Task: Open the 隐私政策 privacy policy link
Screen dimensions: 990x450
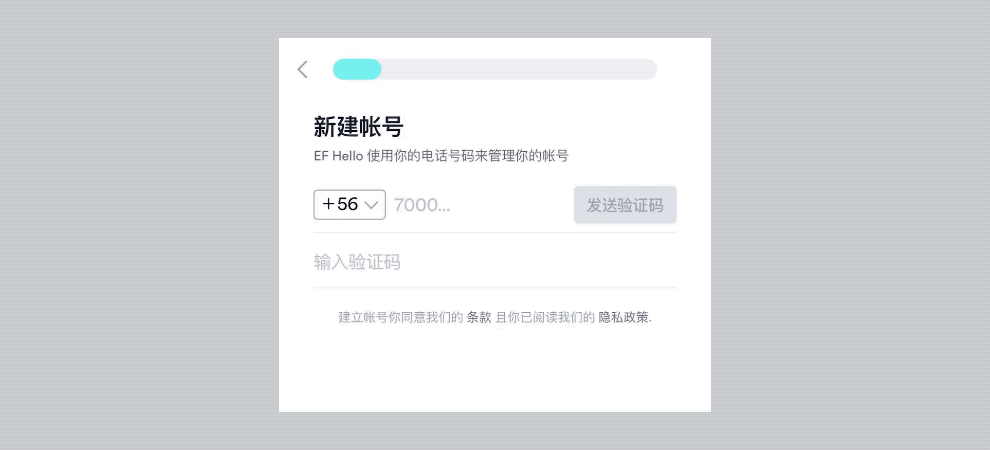Action: (x=623, y=318)
